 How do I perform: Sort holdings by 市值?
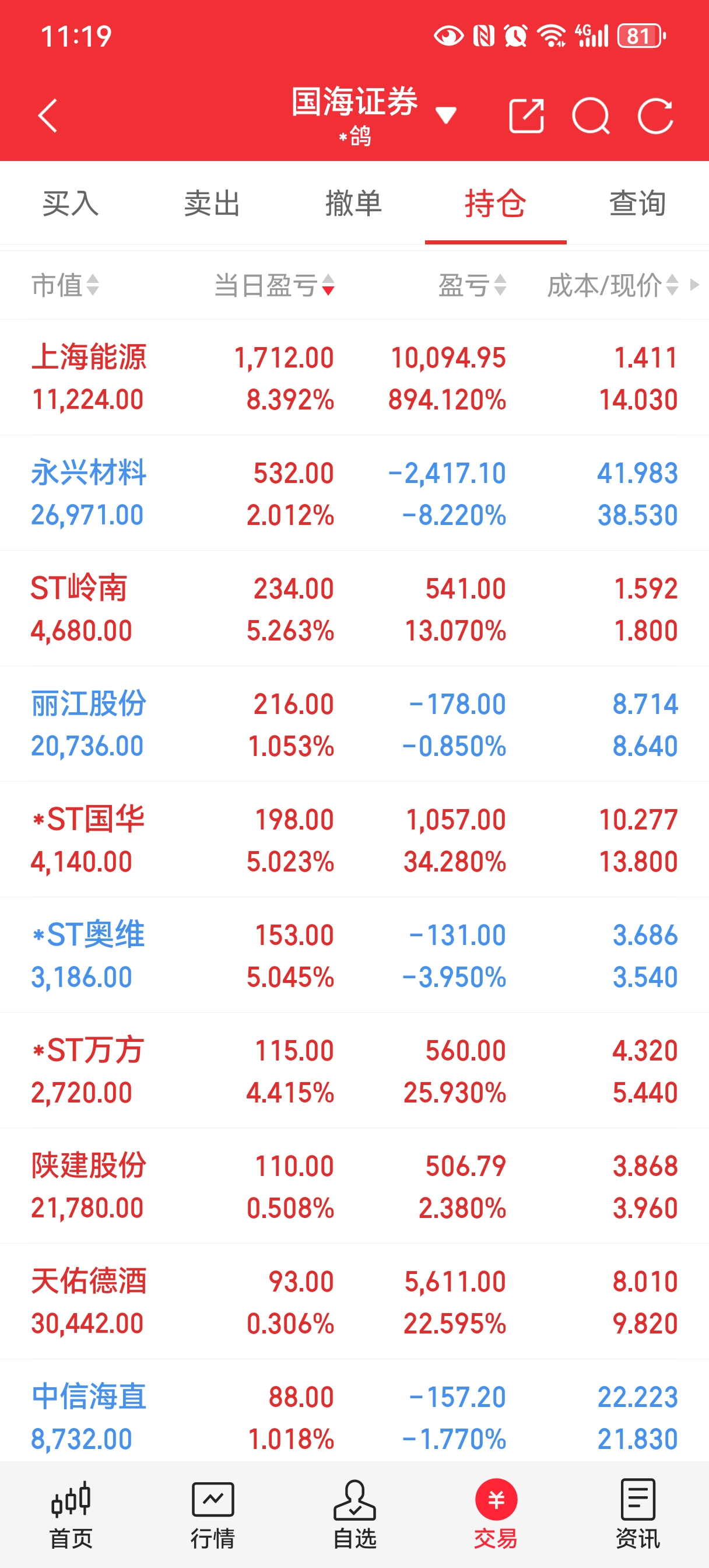coord(65,285)
